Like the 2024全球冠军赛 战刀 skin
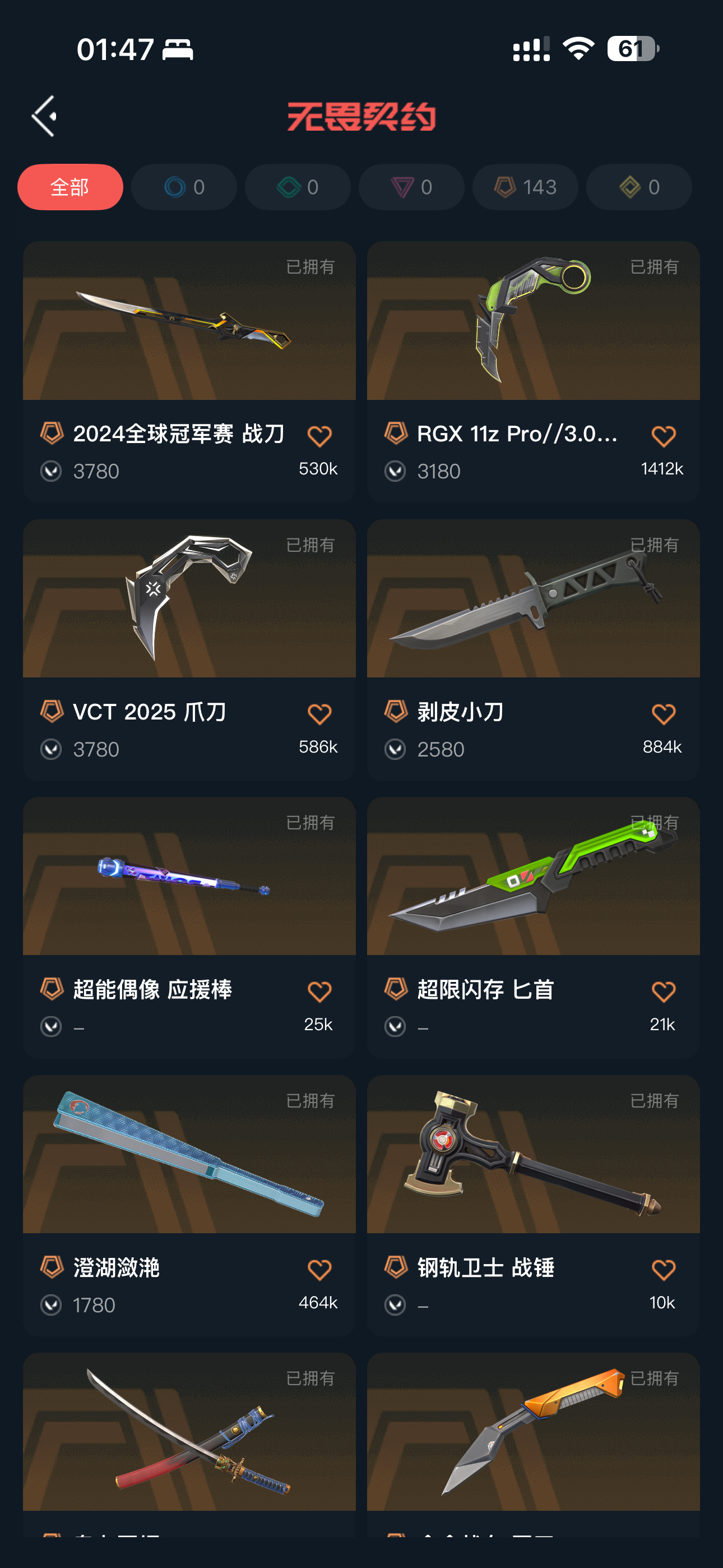 (319, 436)
